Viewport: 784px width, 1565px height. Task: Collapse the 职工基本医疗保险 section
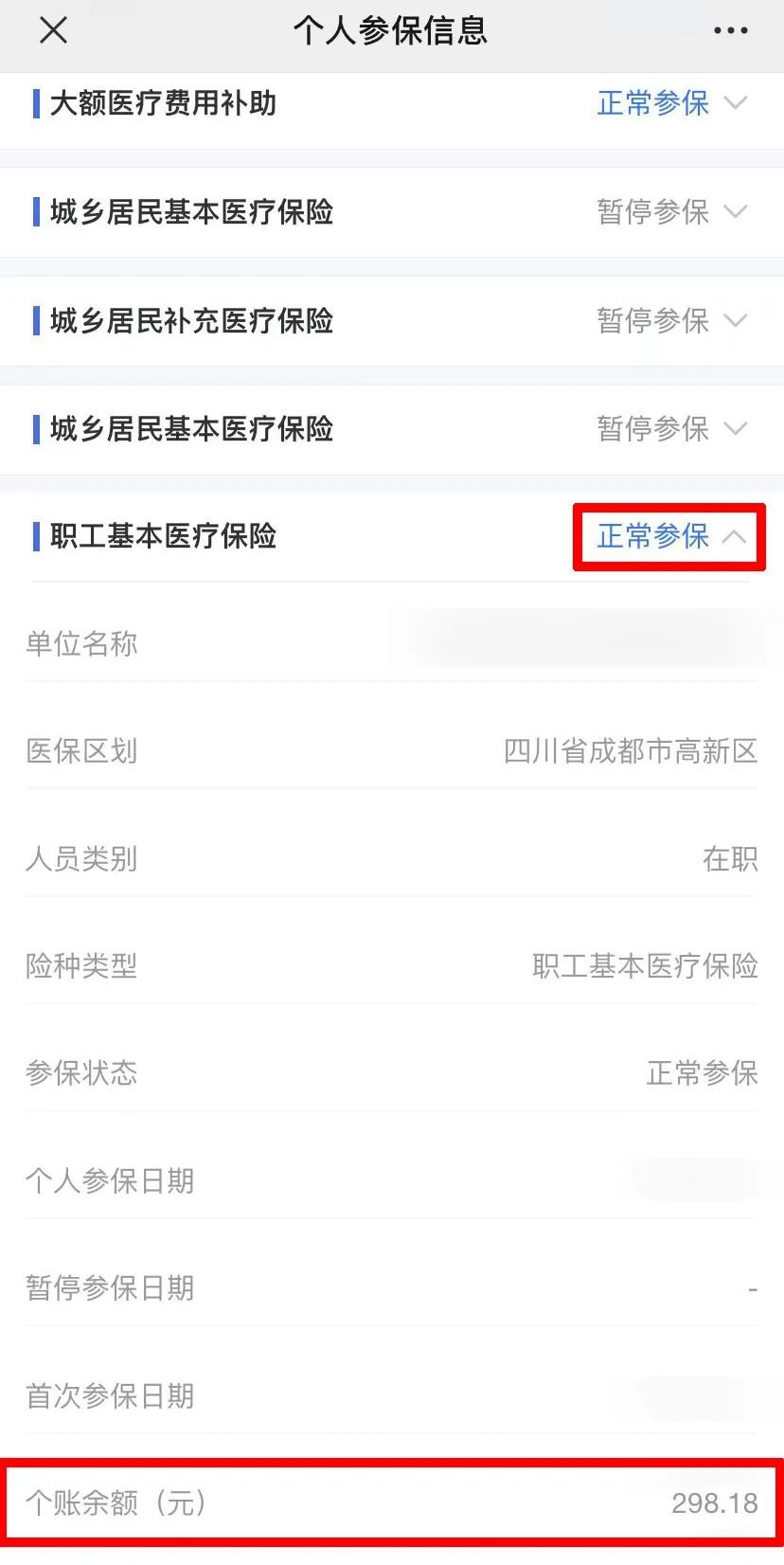point(734,537)
